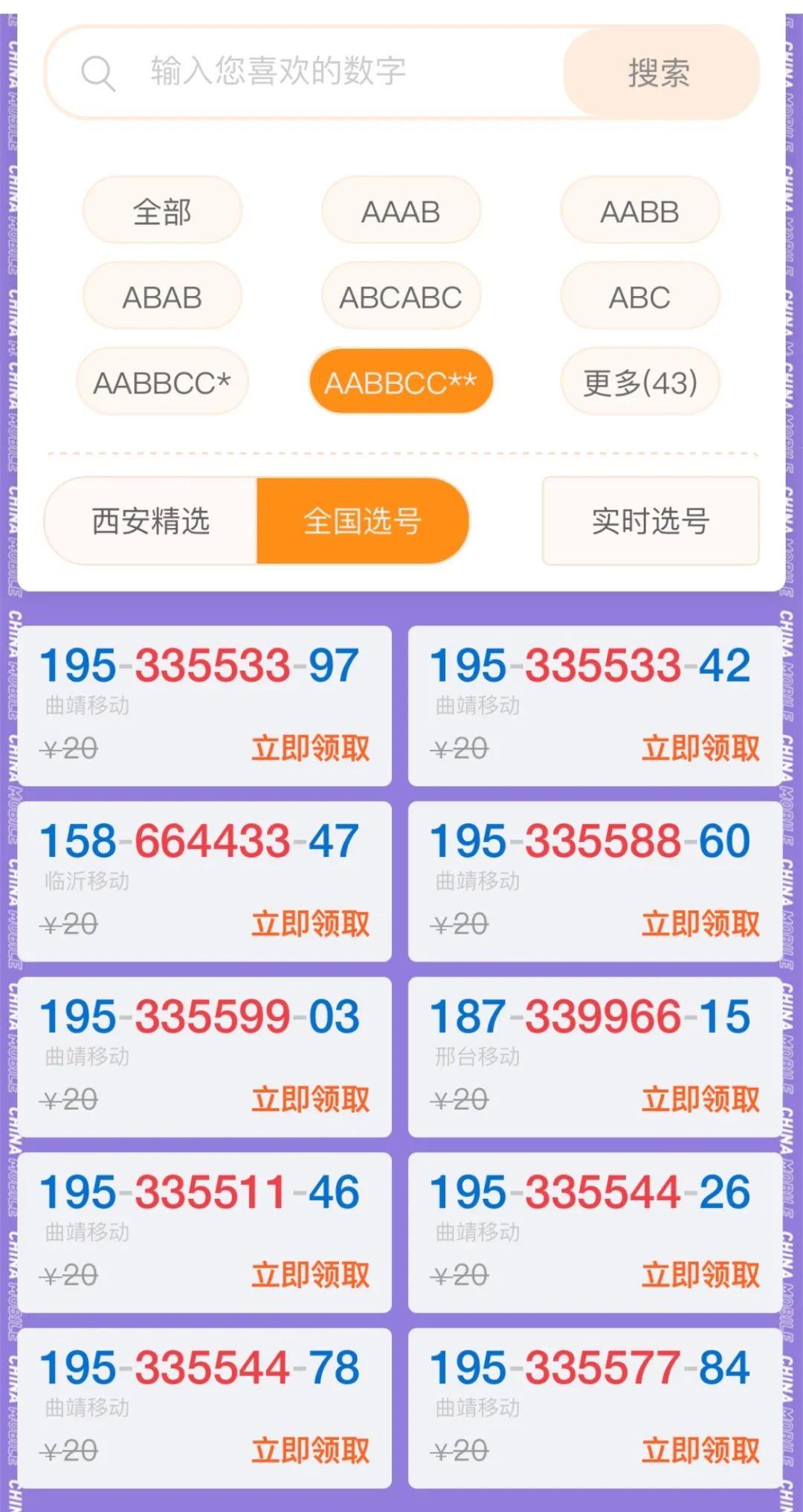Open 实时选号 real-time number selection

(651, 521)
